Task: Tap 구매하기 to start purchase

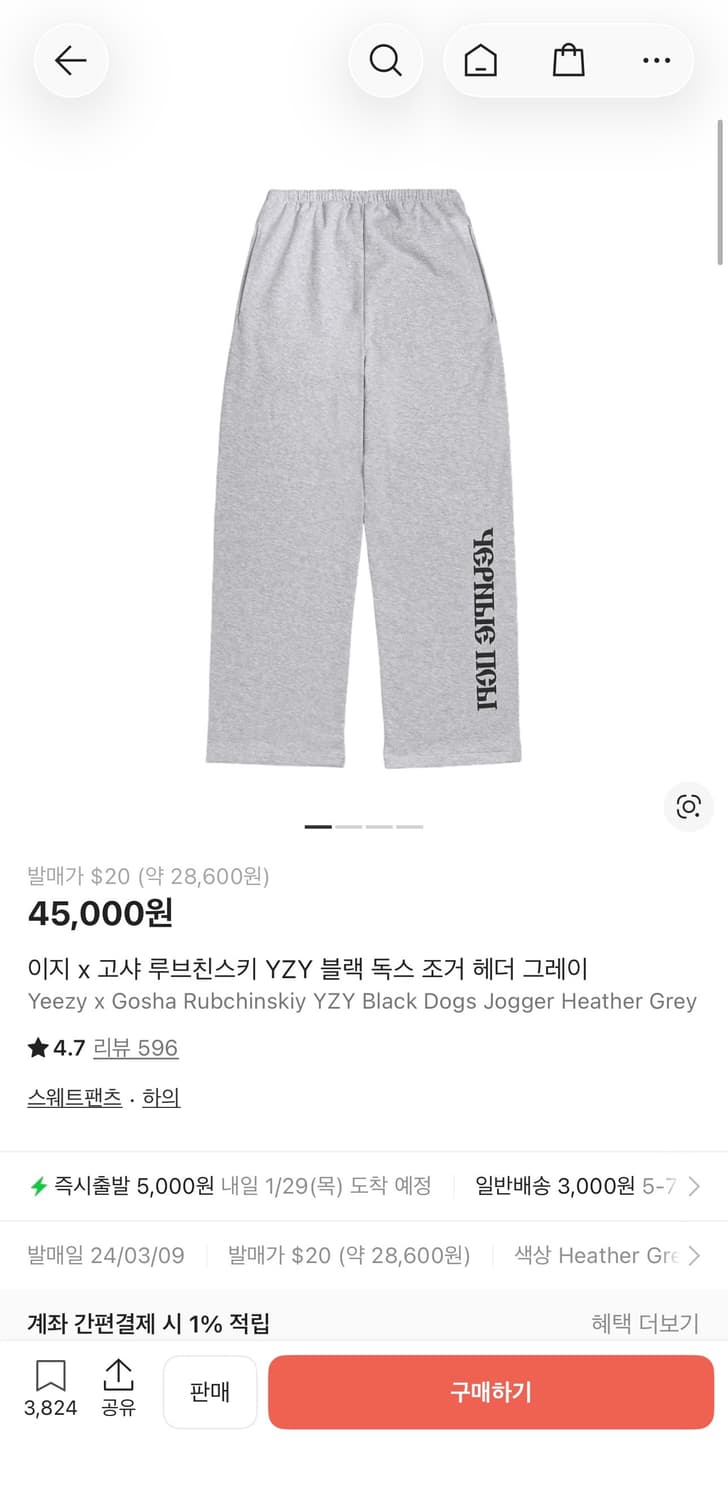Action: tap(489, 1392)
